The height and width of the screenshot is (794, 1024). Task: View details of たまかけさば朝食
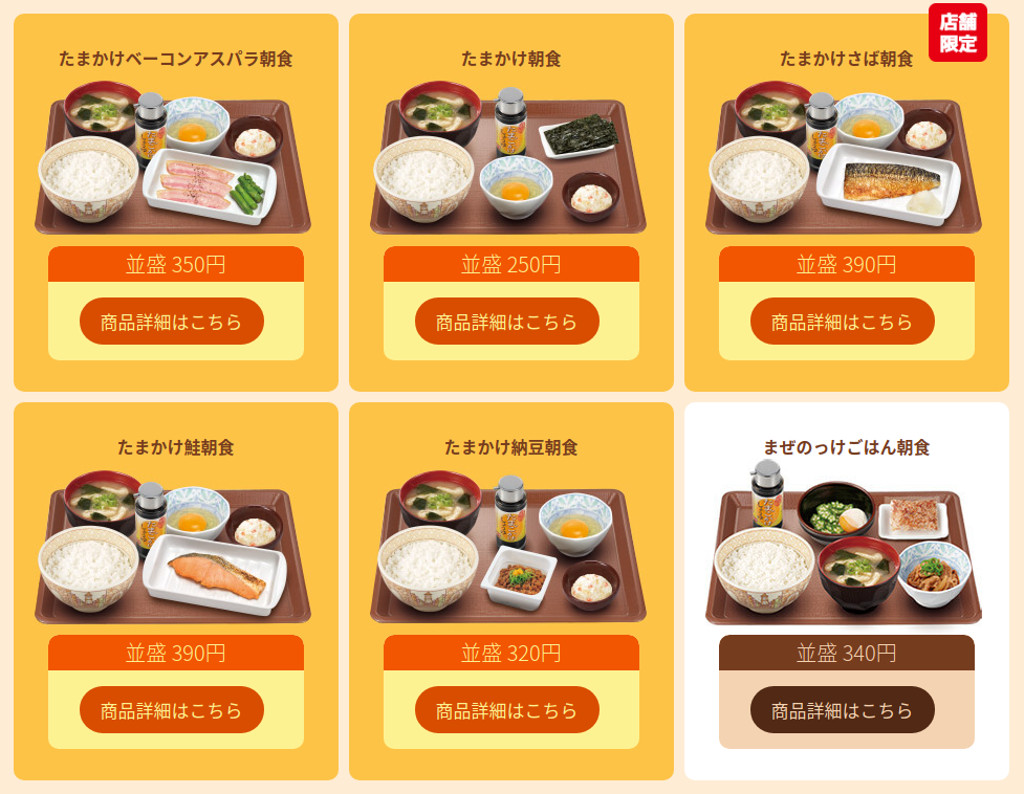[x=842, y=321]
